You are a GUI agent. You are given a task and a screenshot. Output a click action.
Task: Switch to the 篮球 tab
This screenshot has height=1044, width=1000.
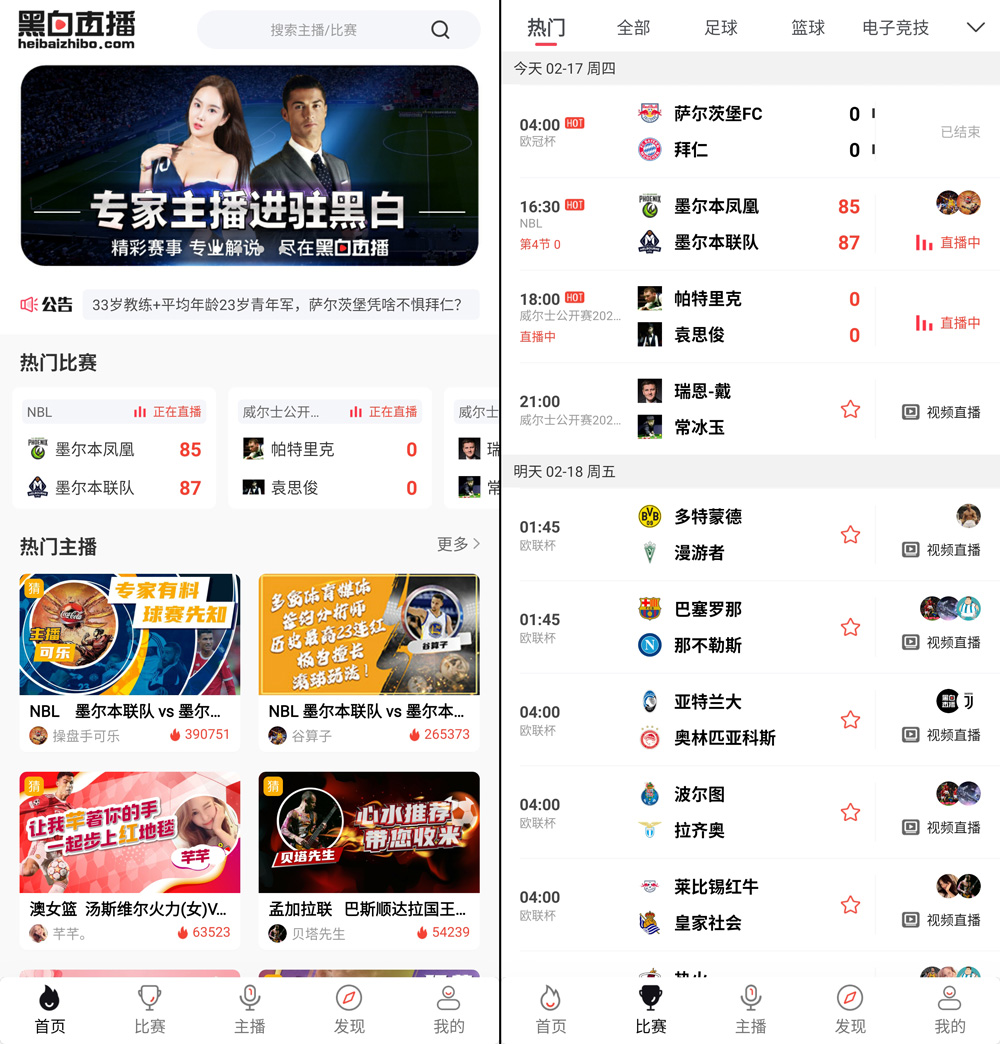pyautogui.click(x=808, y=28)
